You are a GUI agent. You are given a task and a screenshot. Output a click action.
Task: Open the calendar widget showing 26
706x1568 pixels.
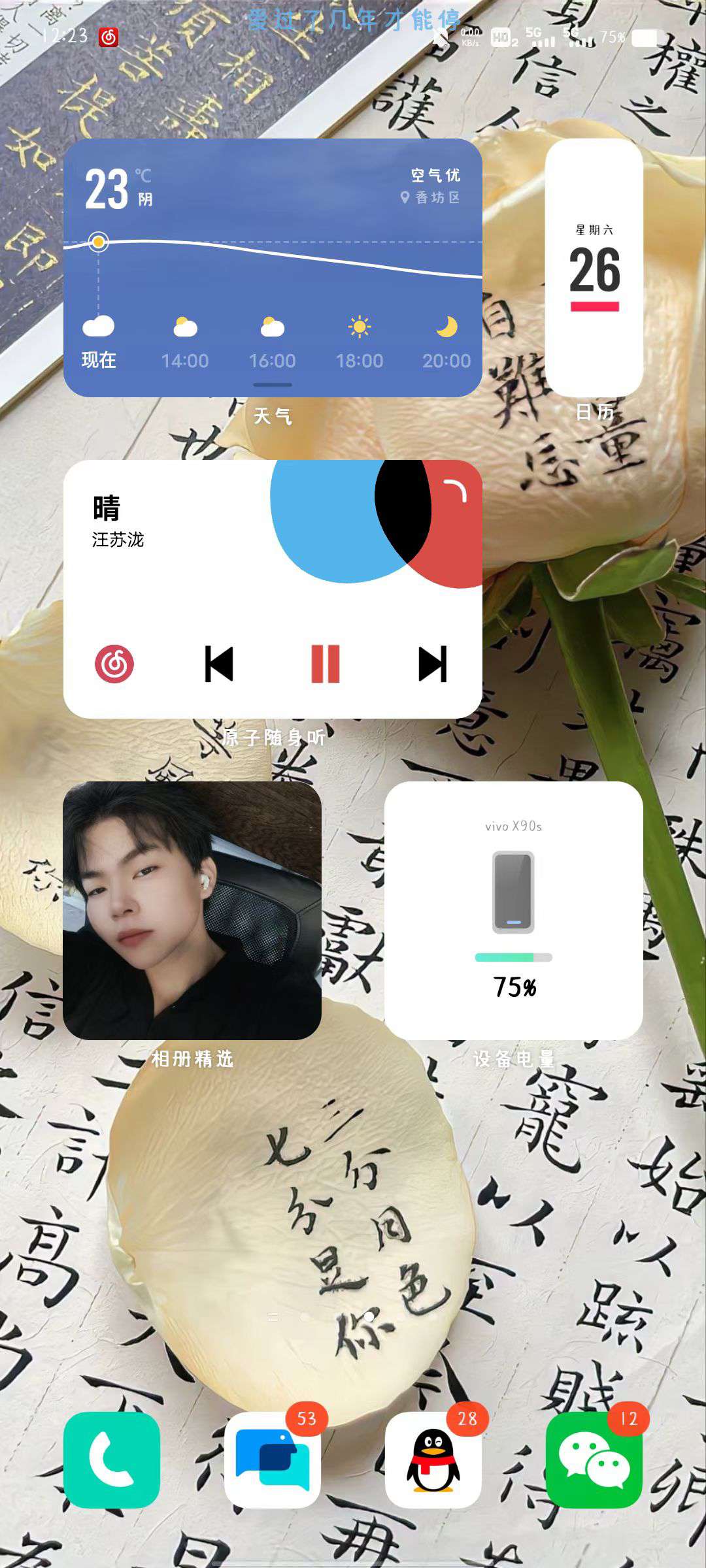coord(594,268)
